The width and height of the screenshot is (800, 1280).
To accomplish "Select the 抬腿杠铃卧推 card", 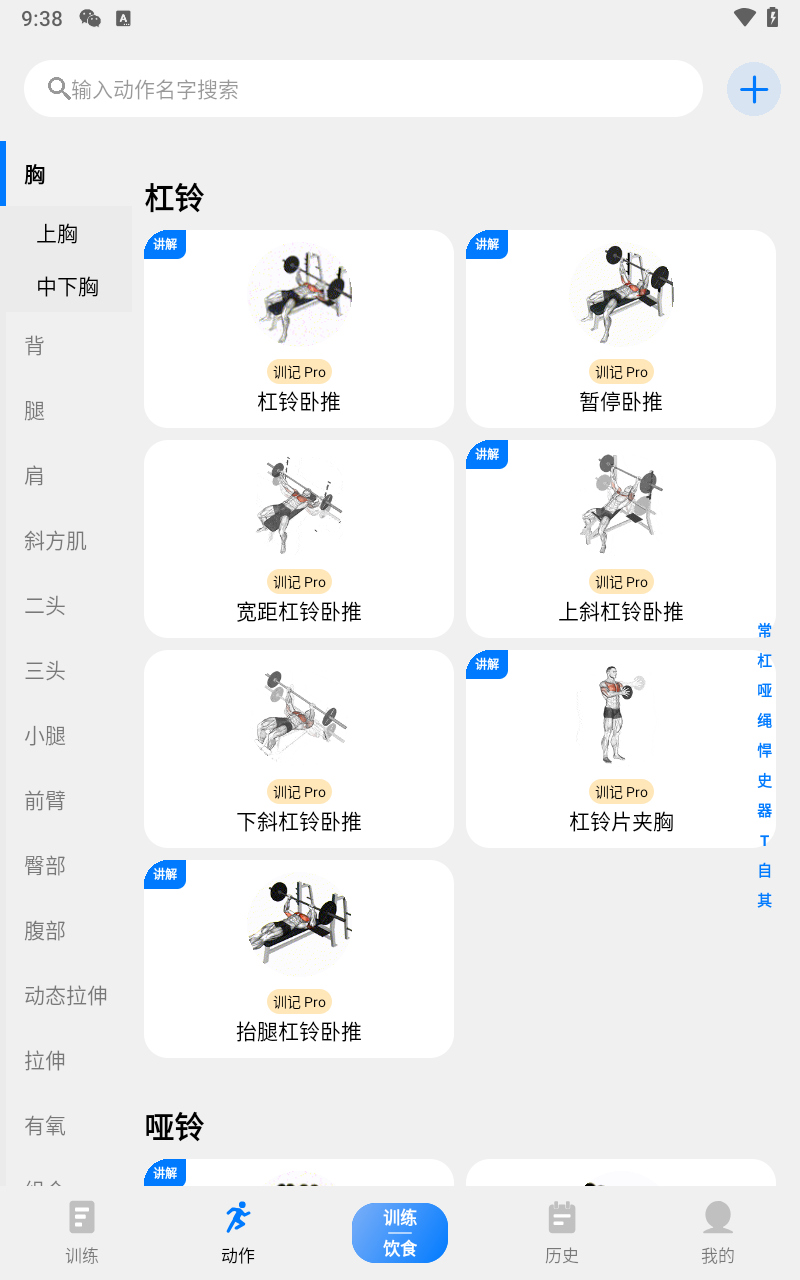I will pyautogui.click(x=299, y=959).
